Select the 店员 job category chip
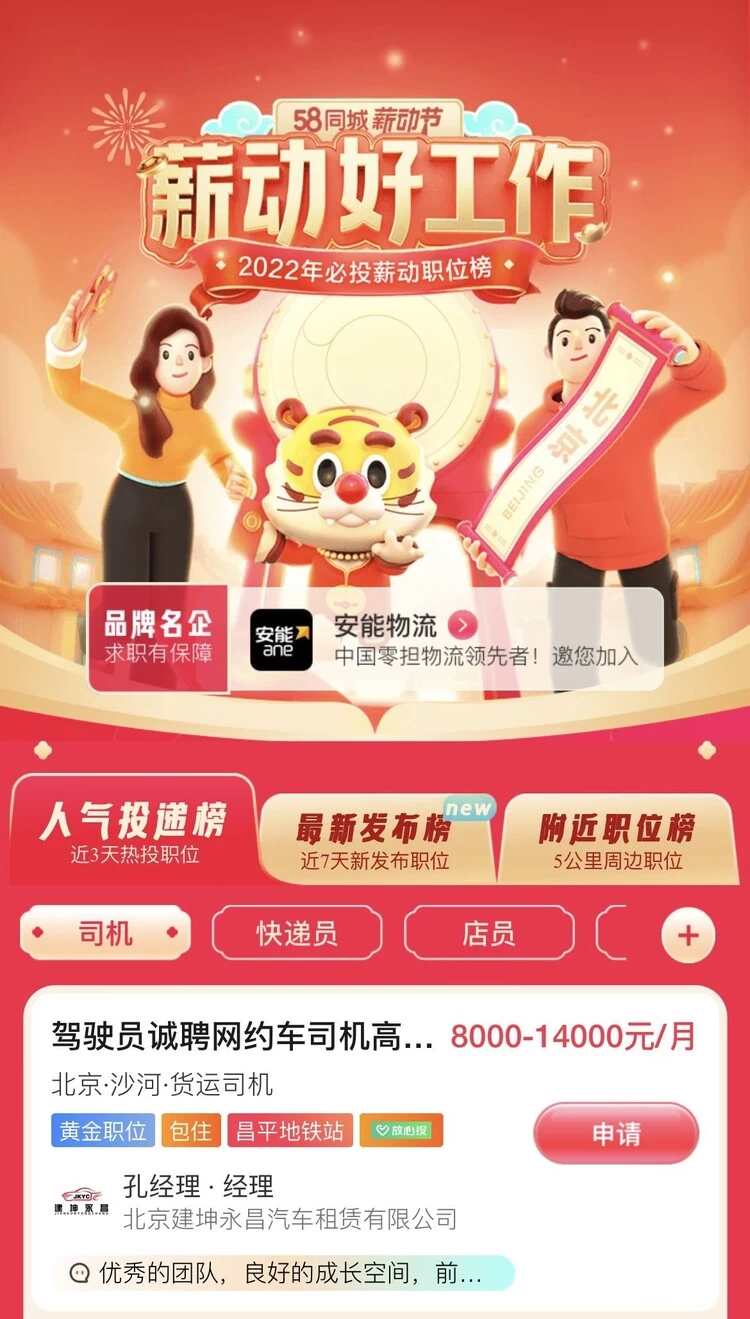 [489, 934]
